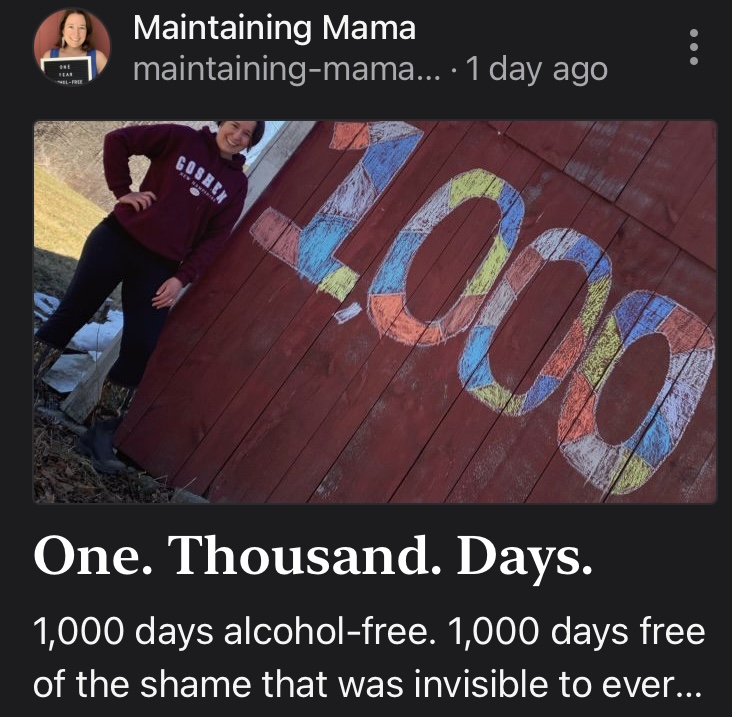This screenshot has width=732, height=717.
Task: Open the post's three-dot overflow menu
Action: (x=695, y=47)
